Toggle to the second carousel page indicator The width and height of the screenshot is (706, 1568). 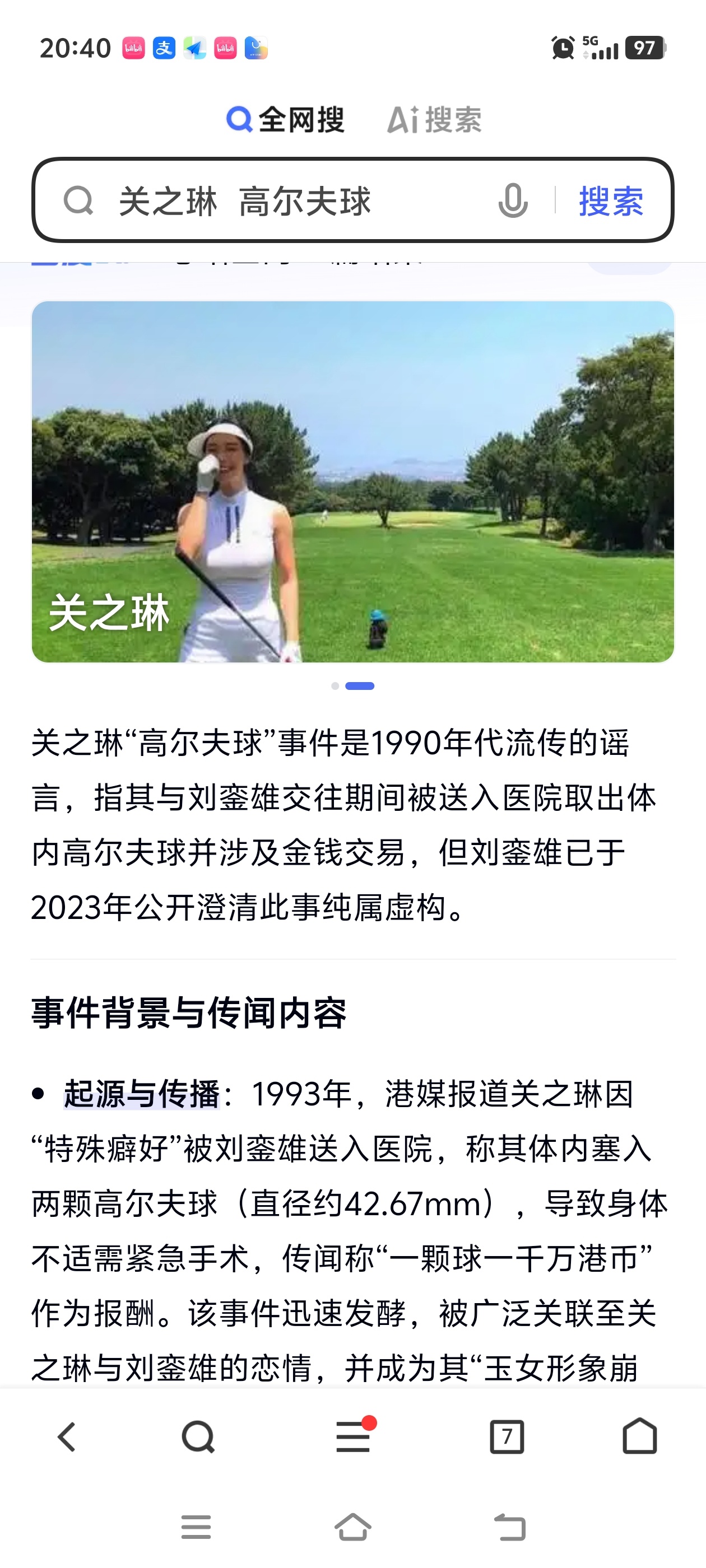pyautogui.click(x=361, y=685)
